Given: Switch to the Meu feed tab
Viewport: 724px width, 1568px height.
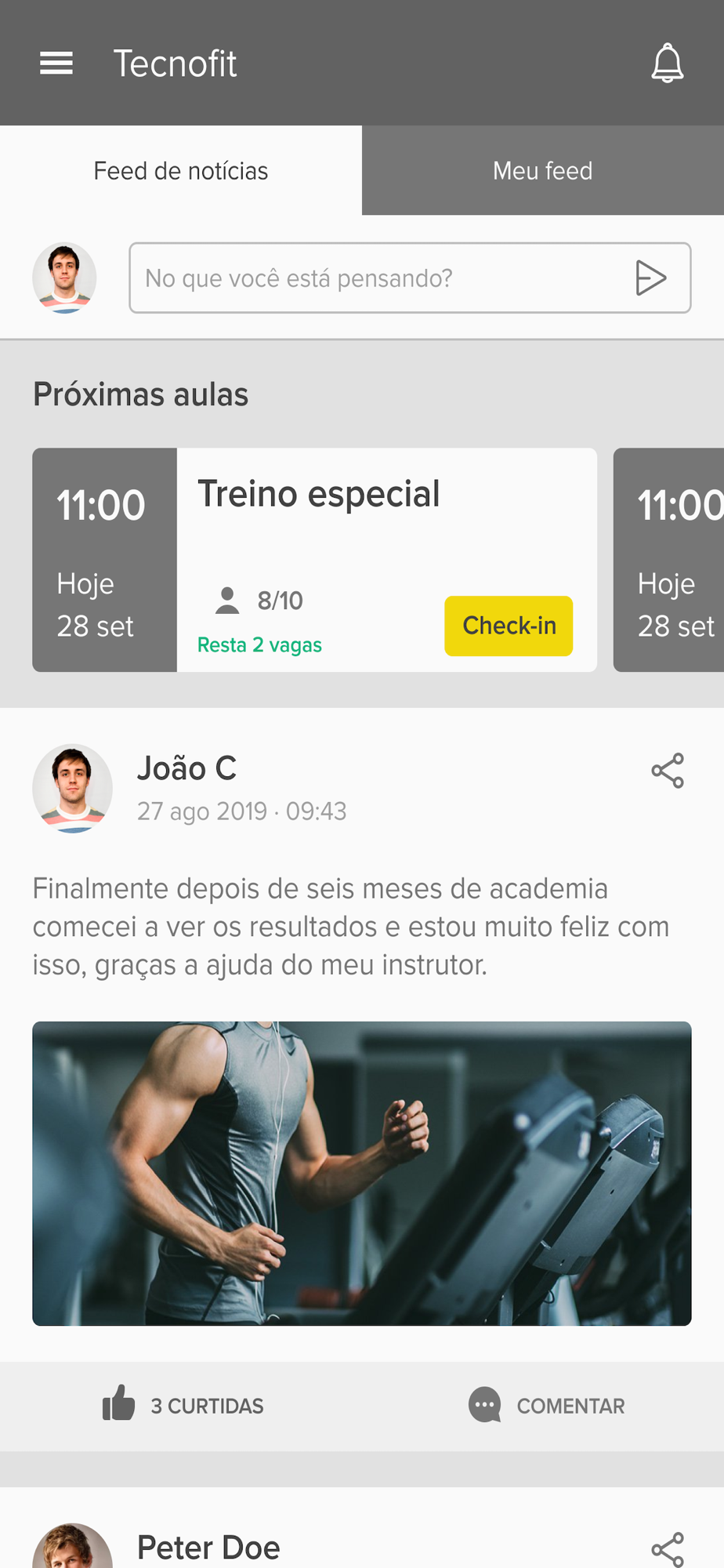Looking at the screenshot, I should [x=542, y=171].
